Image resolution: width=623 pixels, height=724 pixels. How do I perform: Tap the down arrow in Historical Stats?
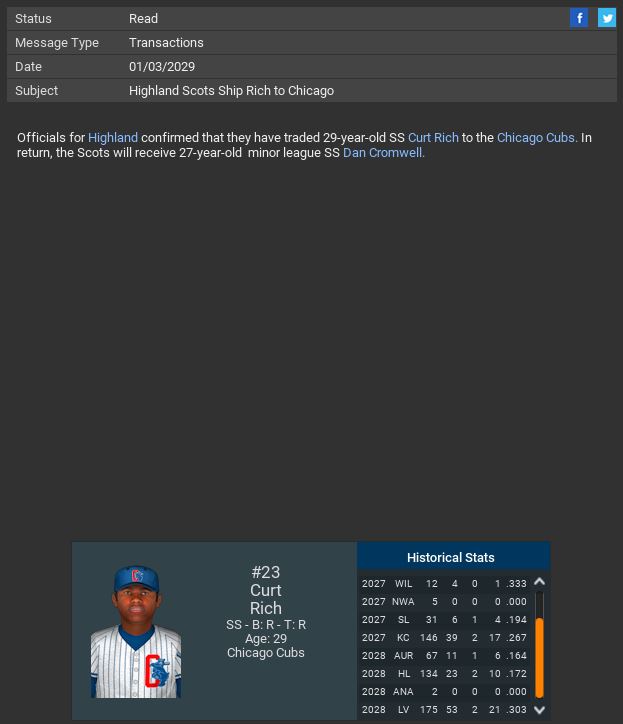[x=540, y=710]
